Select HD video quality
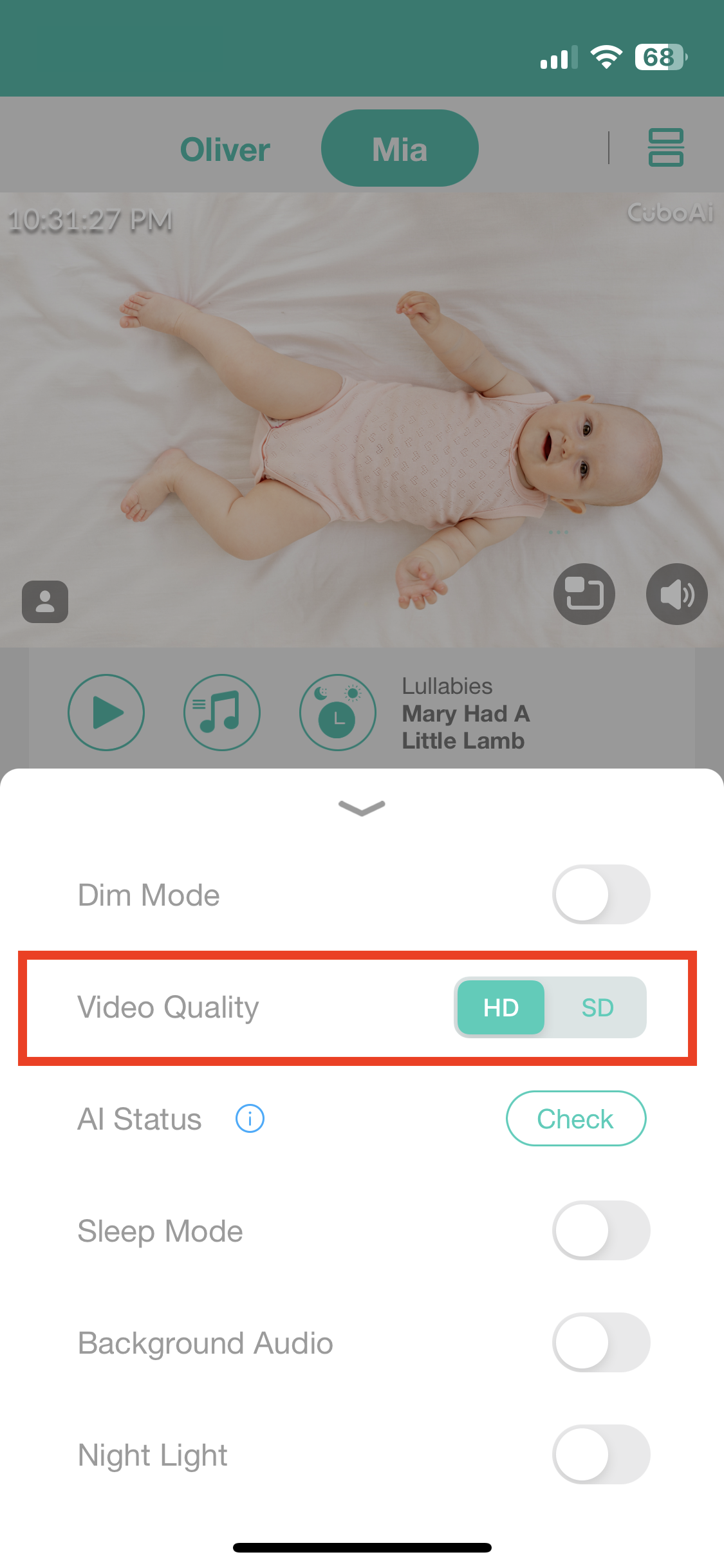The image size is (724, 1568). pyautogui.click(x=501, y=1007)
